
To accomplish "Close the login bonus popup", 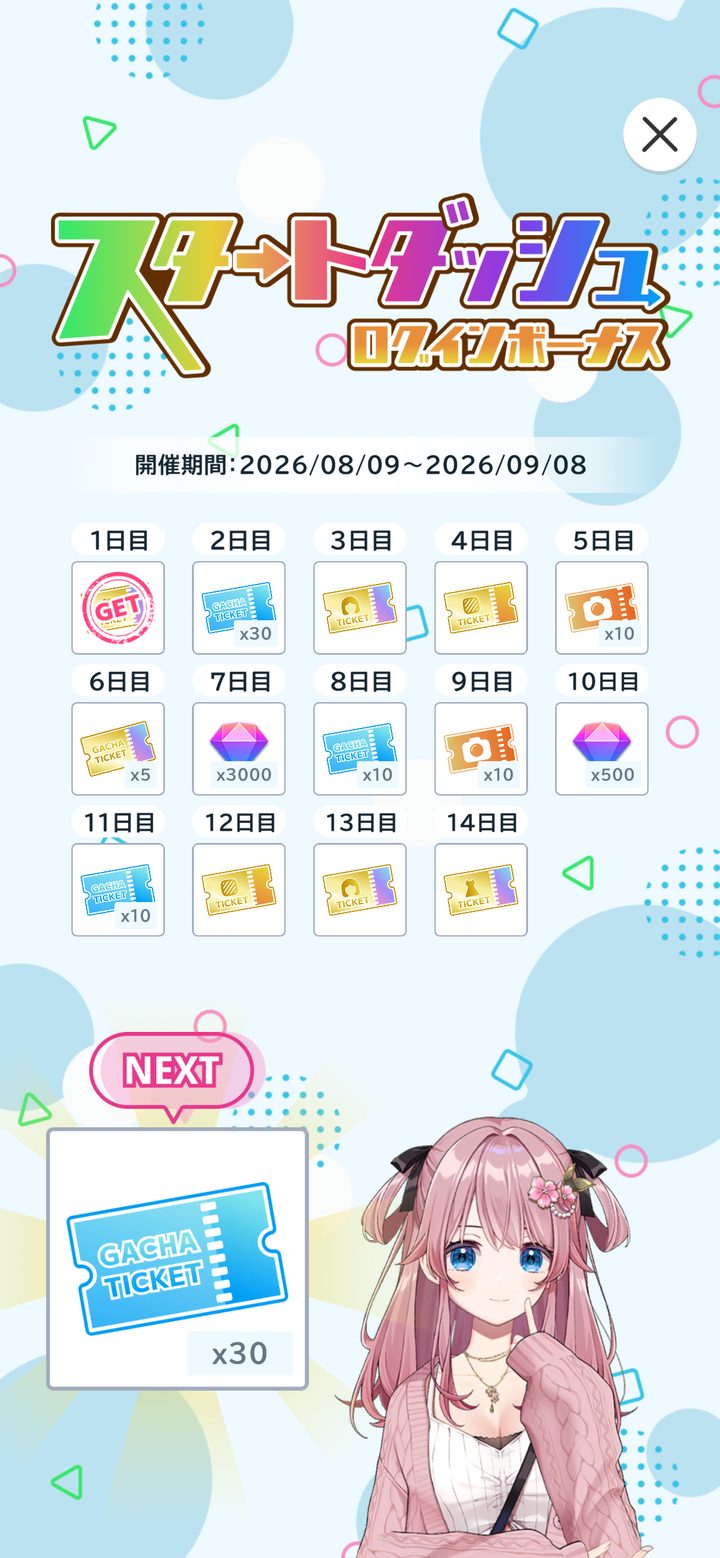I will point(660,134).
